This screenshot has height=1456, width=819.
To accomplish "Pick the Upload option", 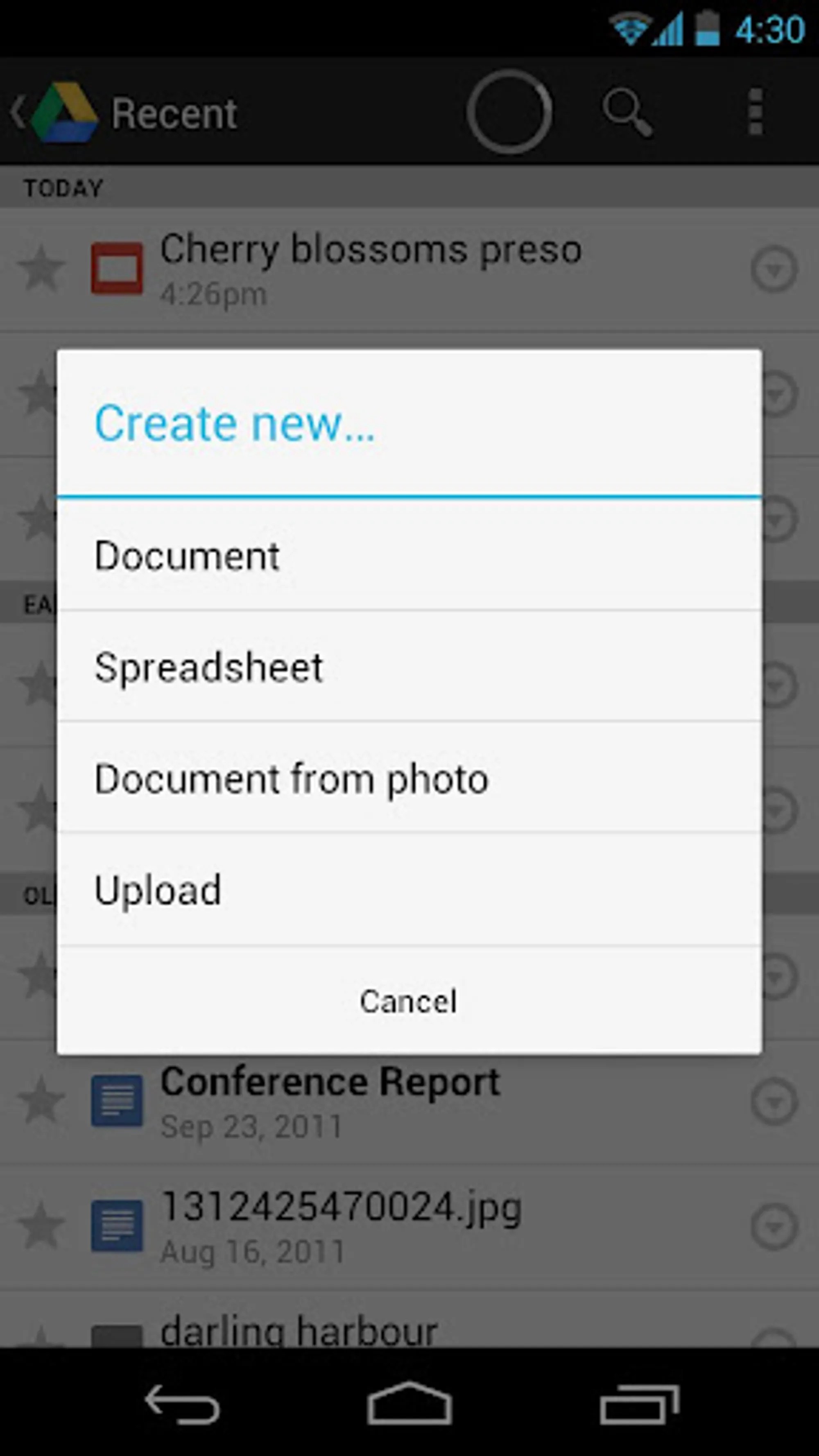I will [409, 890].
